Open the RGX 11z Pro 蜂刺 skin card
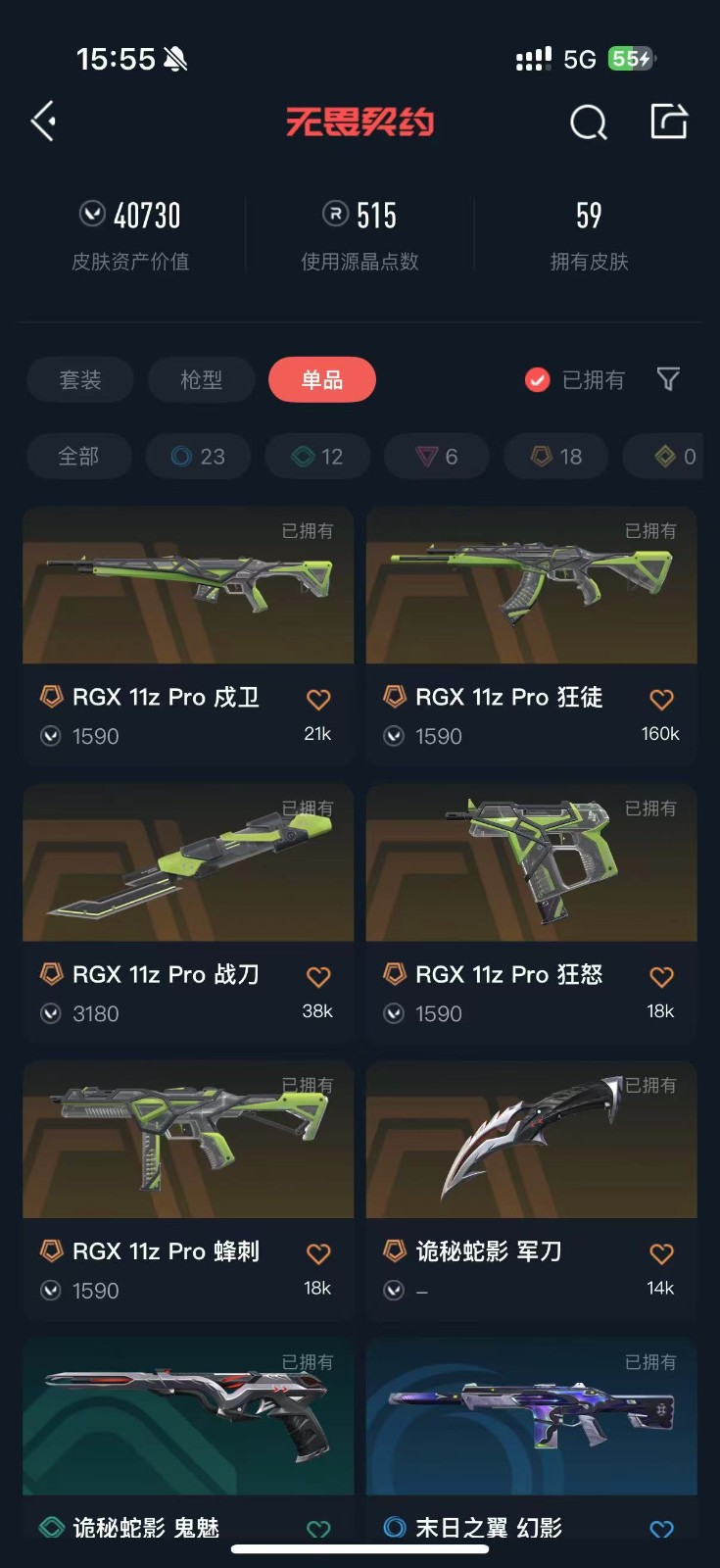This screenshot has width=720, height=1568. pyautogui.click(x=188, y=1191)
